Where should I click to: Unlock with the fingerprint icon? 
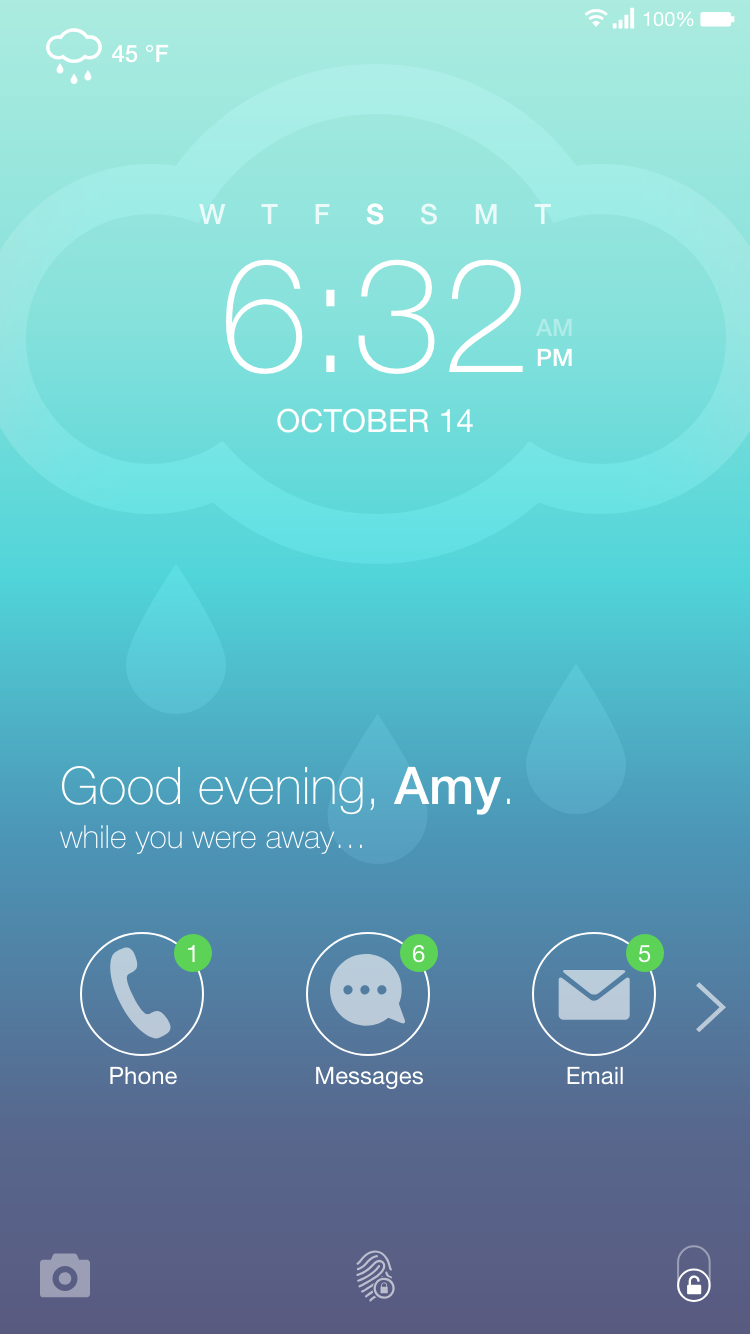[375, 1276]
